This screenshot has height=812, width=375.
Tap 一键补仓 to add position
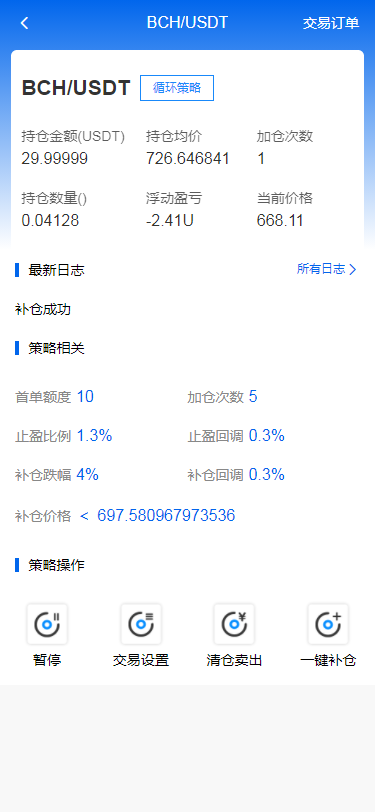pyautogui.click(x=328, y=636)
